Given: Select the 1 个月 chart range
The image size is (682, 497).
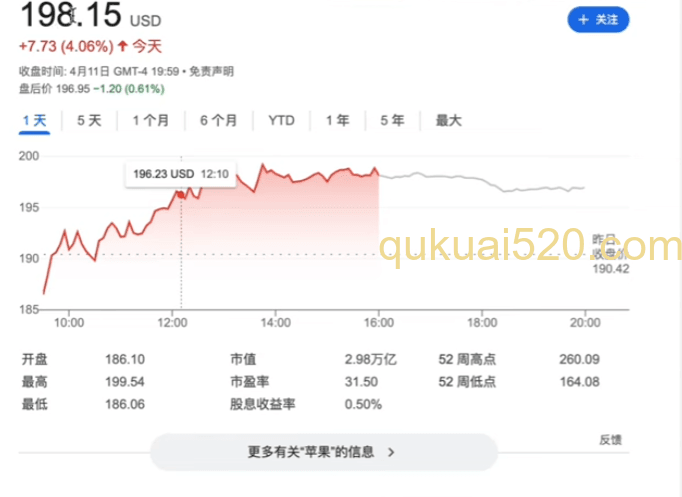Looking at the screenshot, I should (x=150, y=121).
